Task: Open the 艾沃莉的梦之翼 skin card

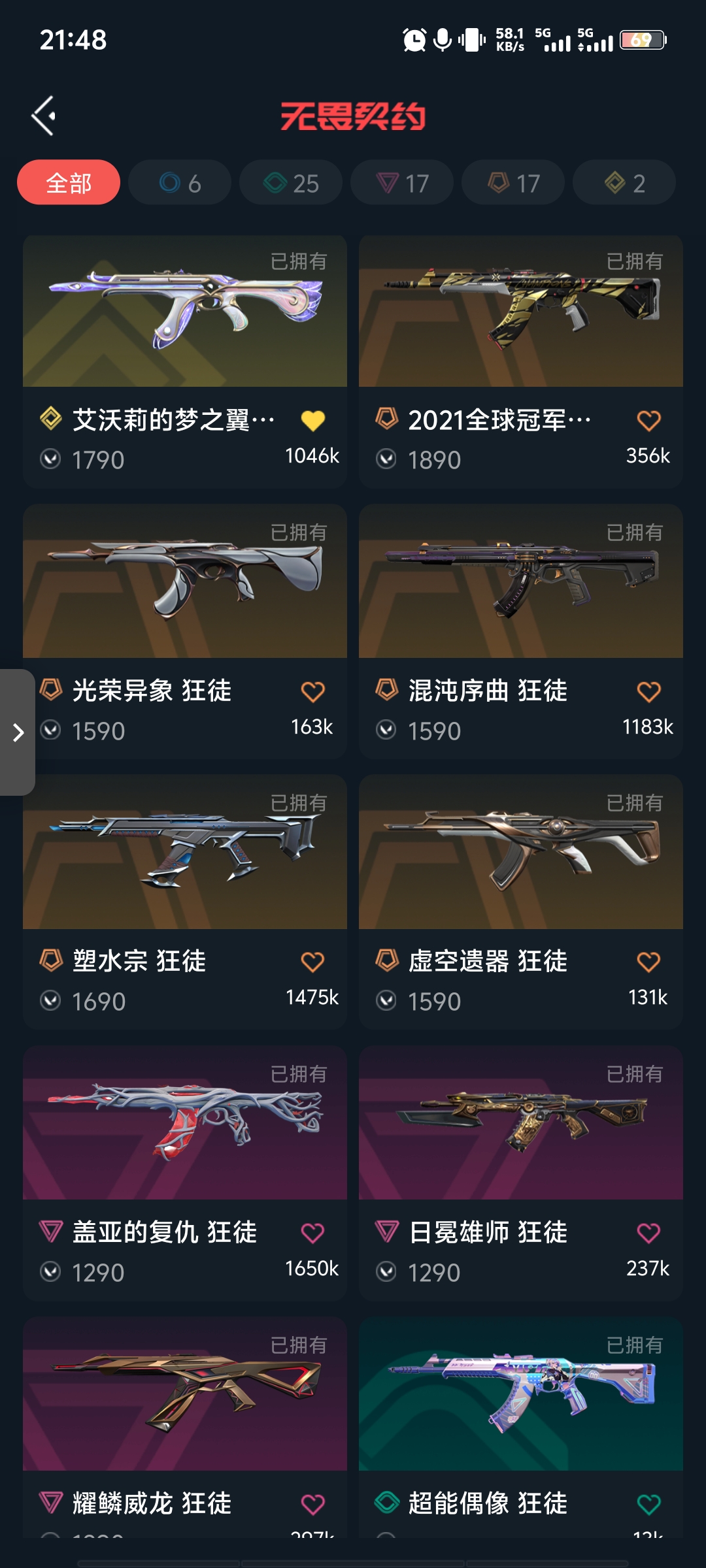Action: (x=185, y=312)
